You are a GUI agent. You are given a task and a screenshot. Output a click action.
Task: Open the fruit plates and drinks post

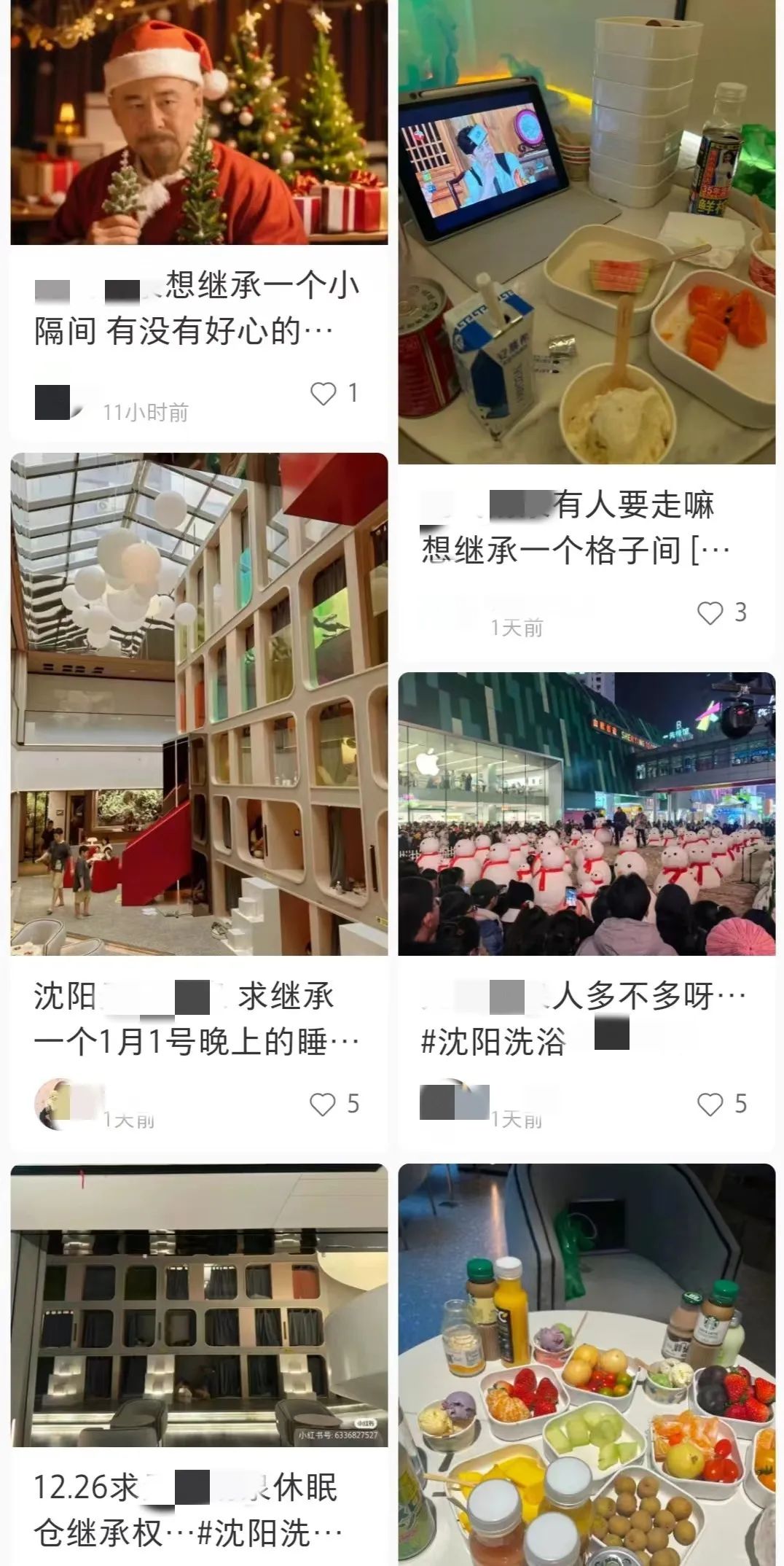coord(587,1363)
